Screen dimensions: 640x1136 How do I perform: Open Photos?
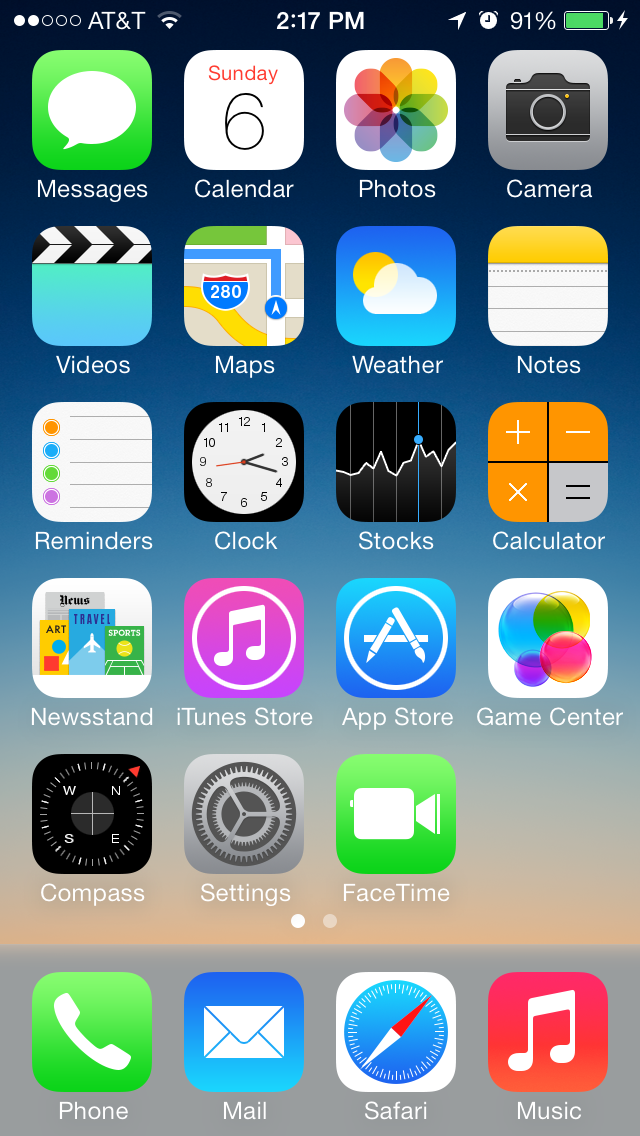396,110
